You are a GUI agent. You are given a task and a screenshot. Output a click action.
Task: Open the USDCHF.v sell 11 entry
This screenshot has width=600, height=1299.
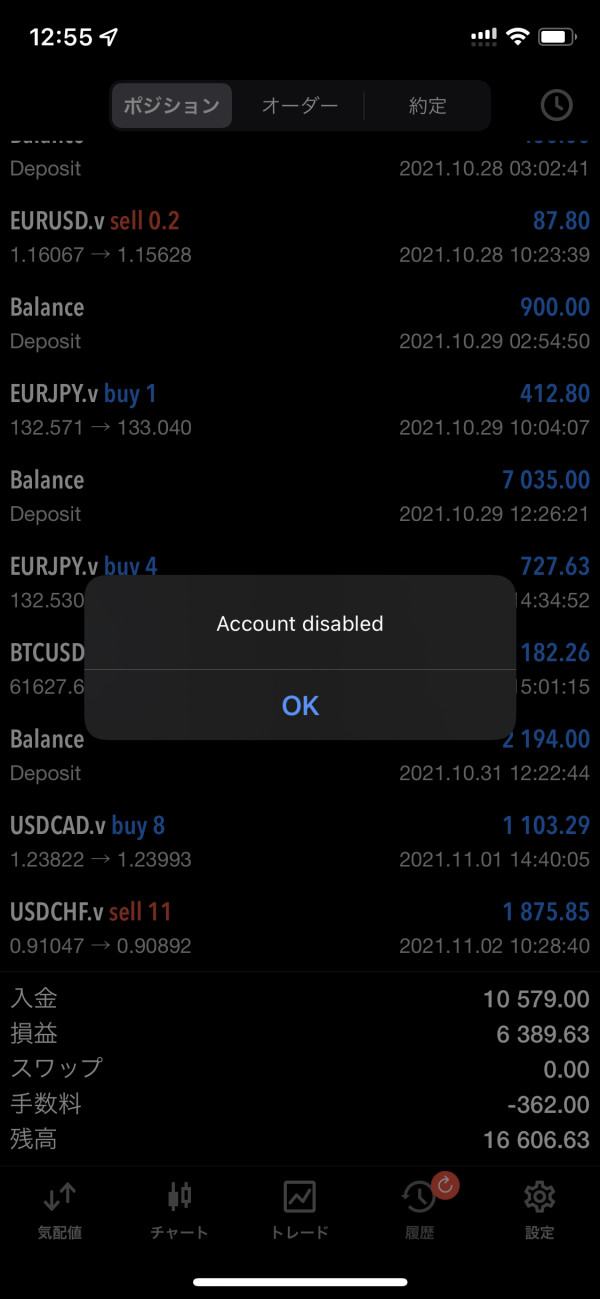300,928
